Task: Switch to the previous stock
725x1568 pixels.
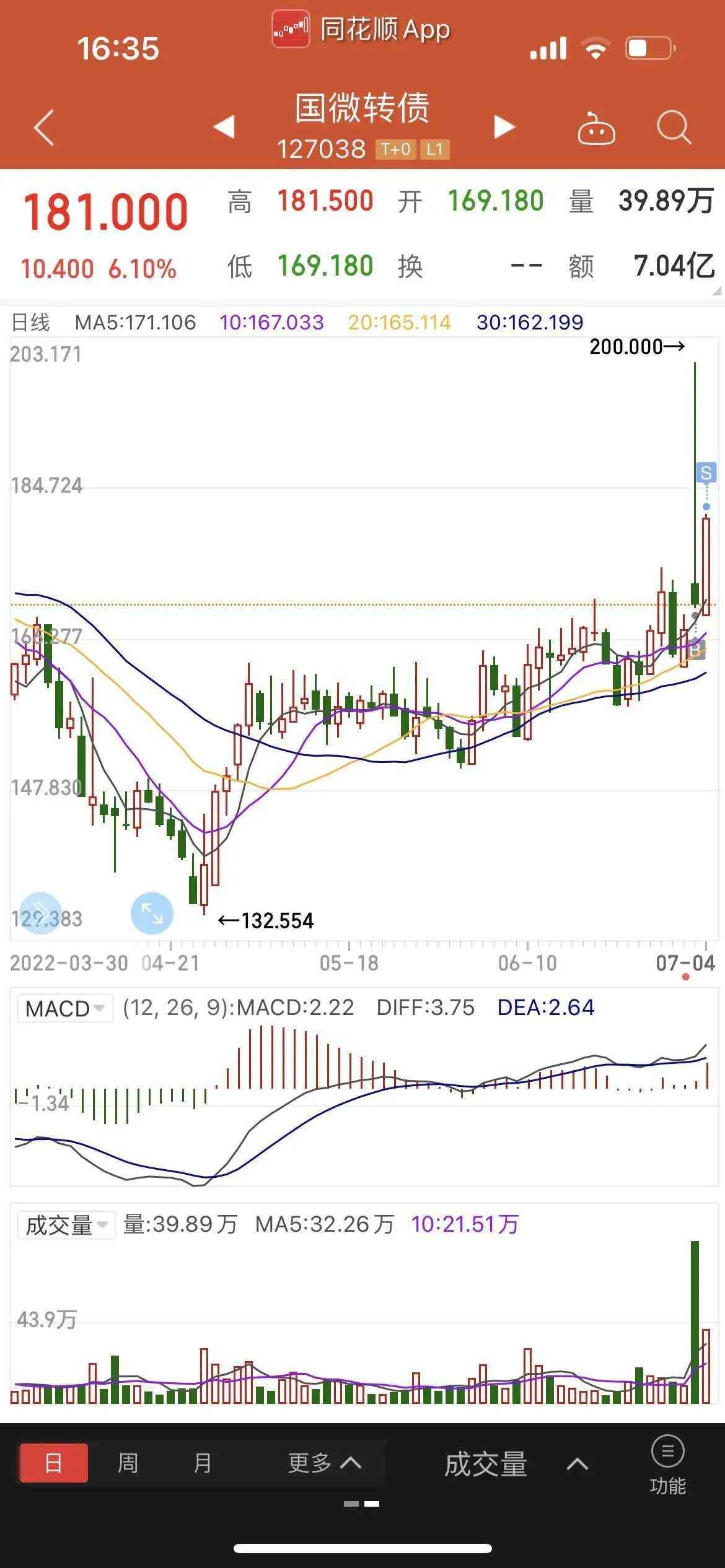Action: 224,127
